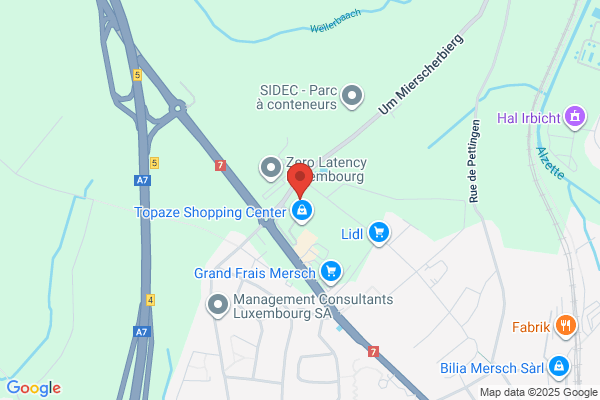Open Grand Frais Mersch marker
The image size is (600, 400).
tap(331, 273)
